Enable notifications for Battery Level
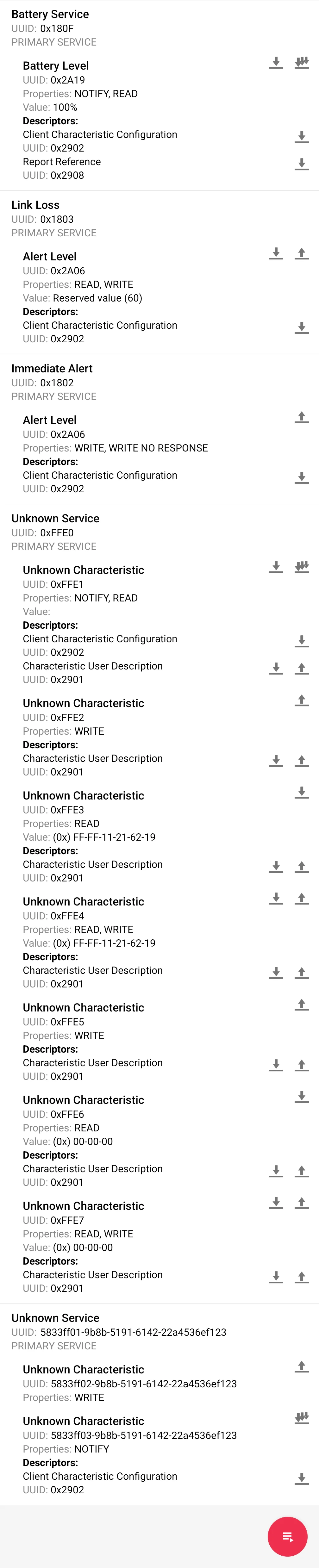Screen dimensions: 319x1568 301,63
